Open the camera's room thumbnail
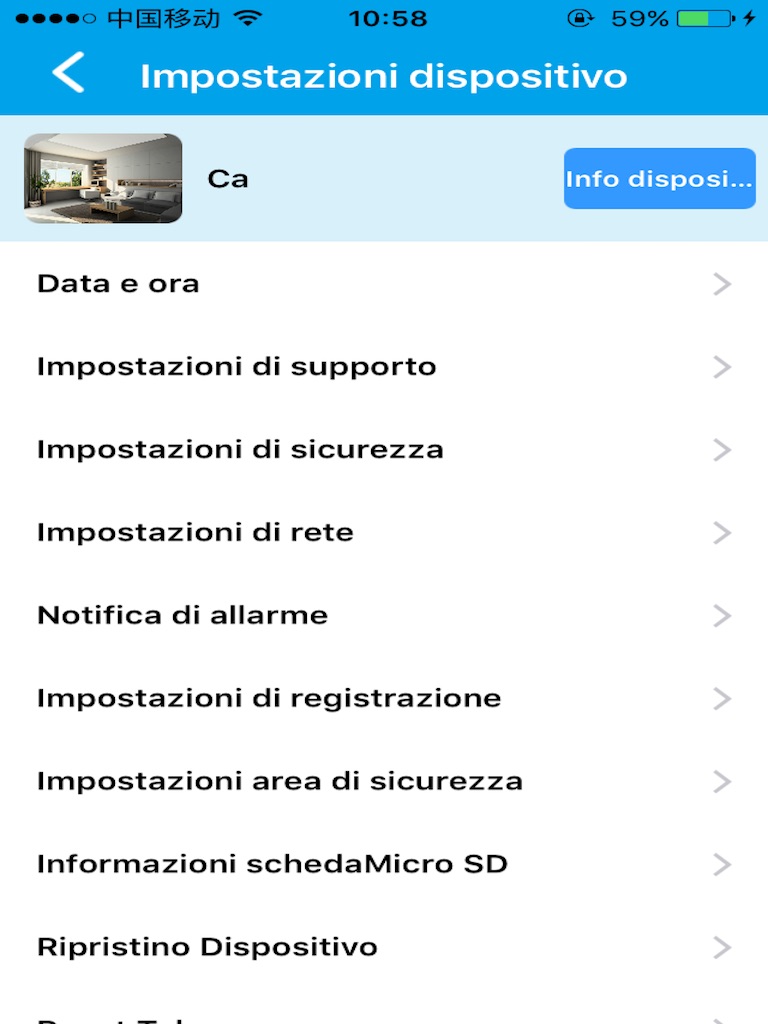 click(103, 179)
